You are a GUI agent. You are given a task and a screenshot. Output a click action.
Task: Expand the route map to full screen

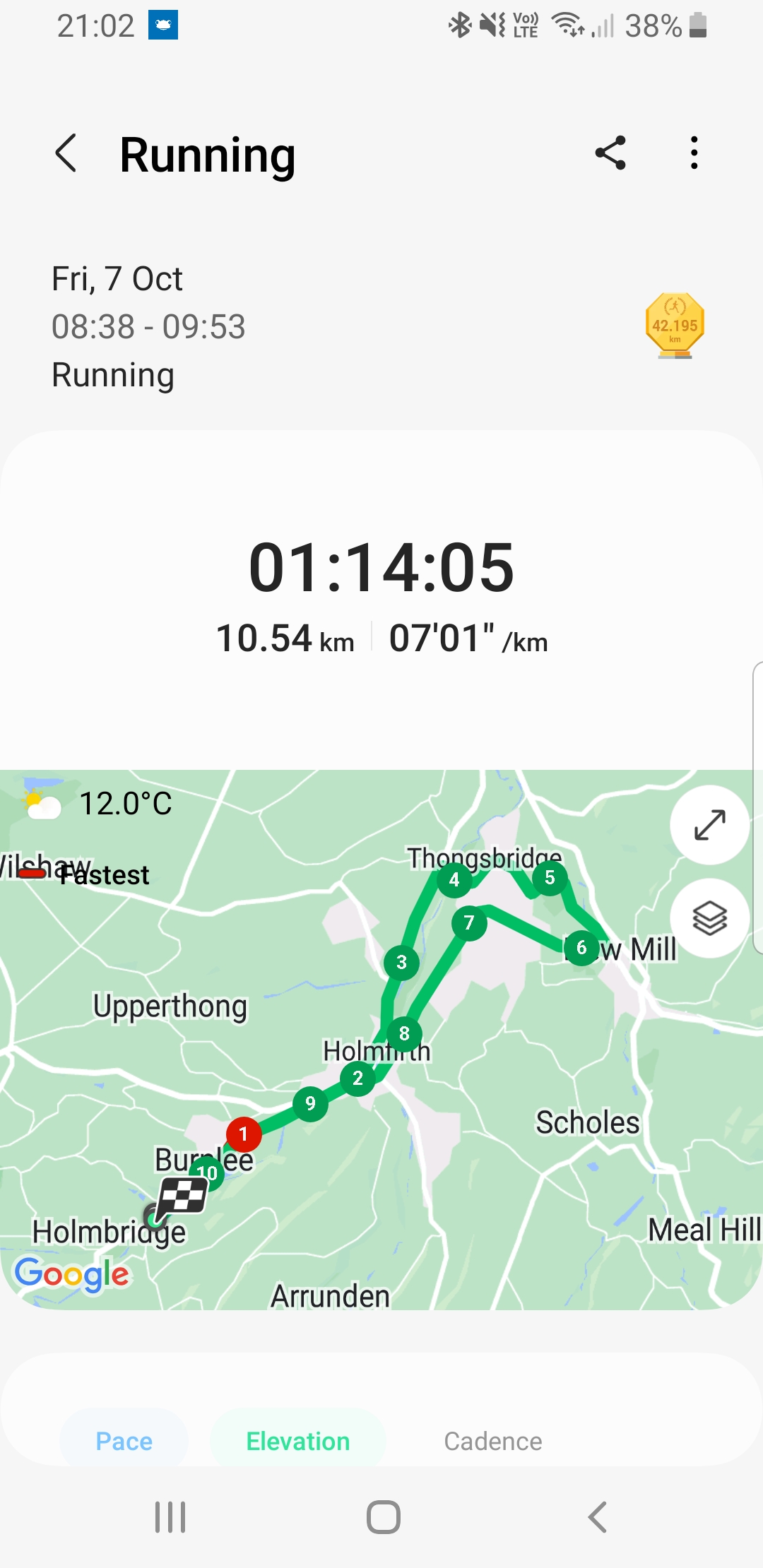[x=709, y=824]
